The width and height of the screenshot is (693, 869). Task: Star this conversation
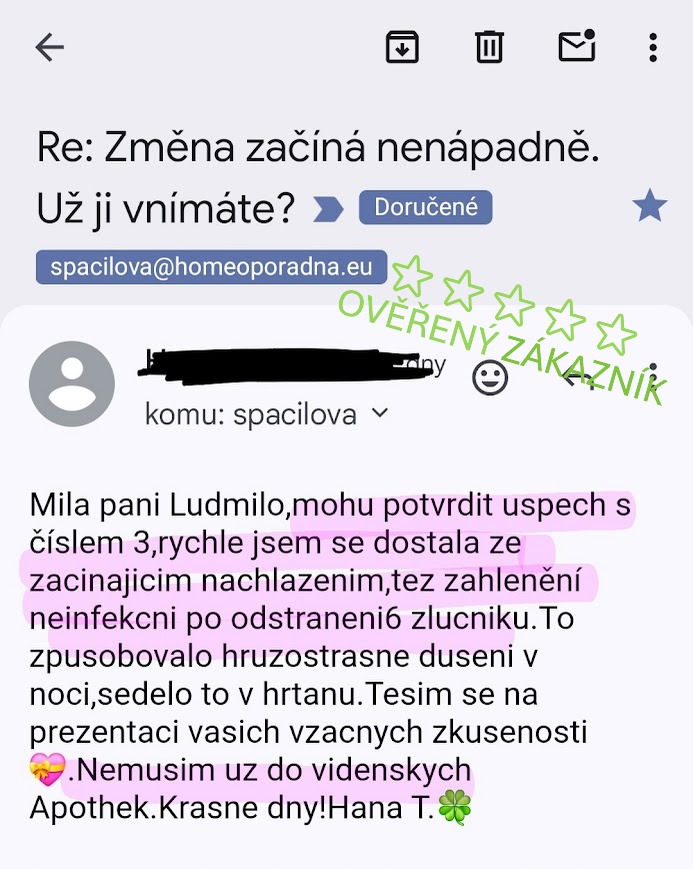point(650,208)
